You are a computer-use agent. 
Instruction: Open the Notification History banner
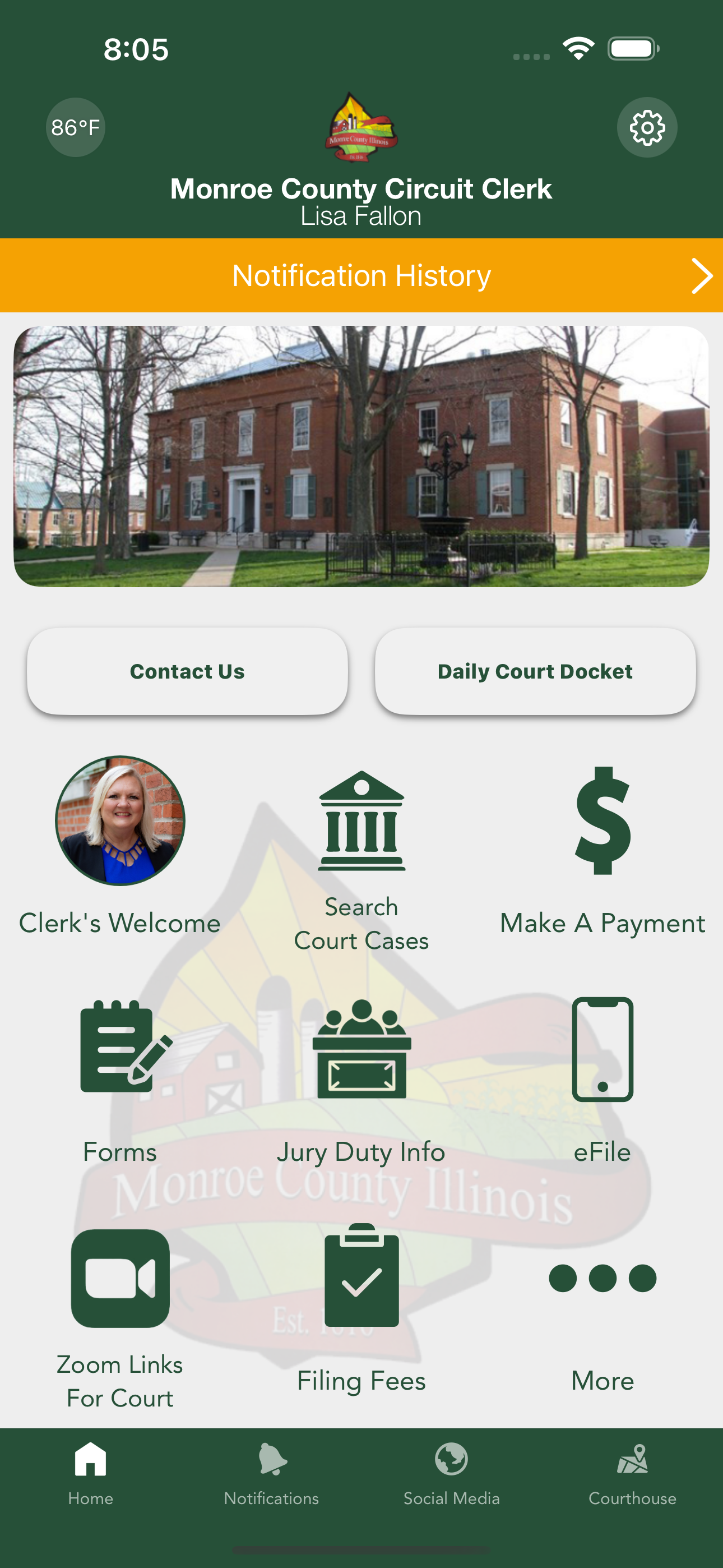pos(361,275)
